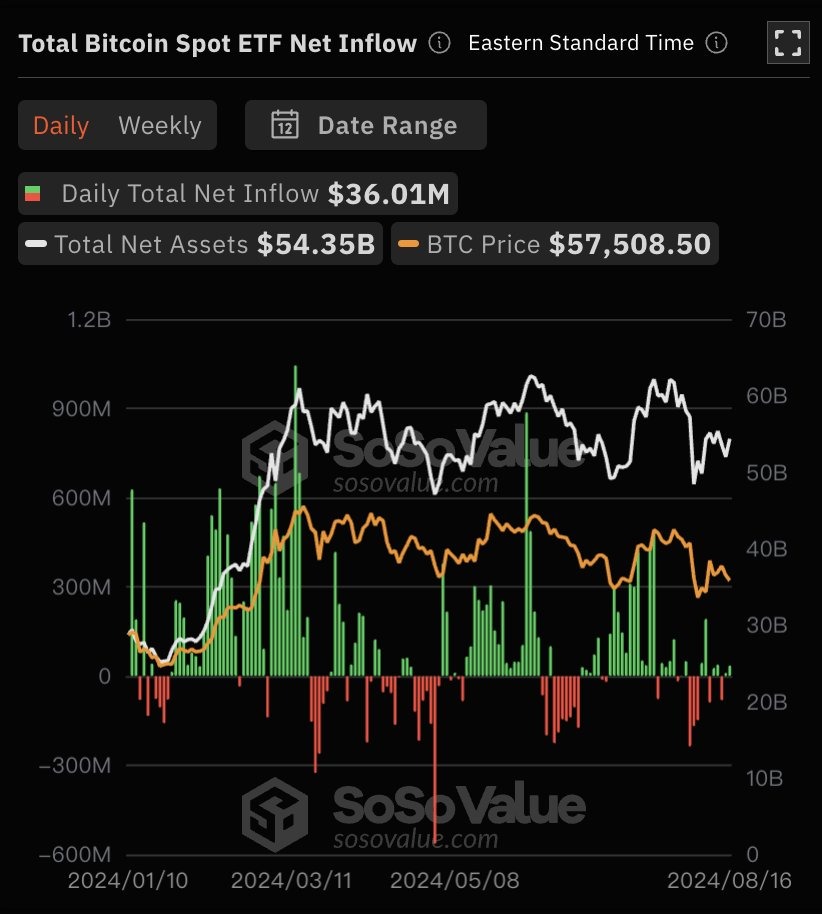
Task: Expand the chart to fullscreen
Action: pos(787,42)
